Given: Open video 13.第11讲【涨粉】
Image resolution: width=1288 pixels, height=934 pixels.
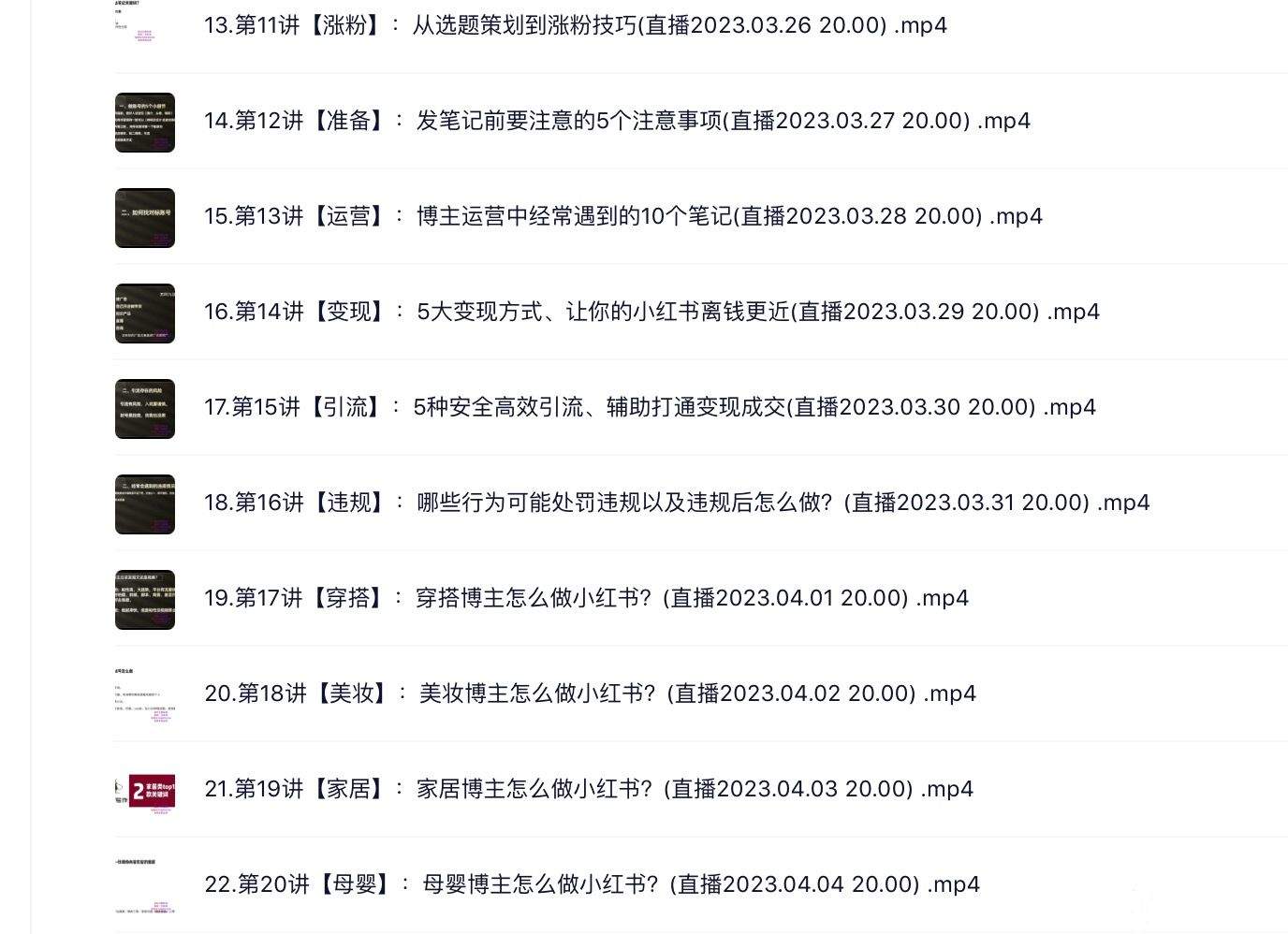Looking at the screenshot, I should coord(575,25).
